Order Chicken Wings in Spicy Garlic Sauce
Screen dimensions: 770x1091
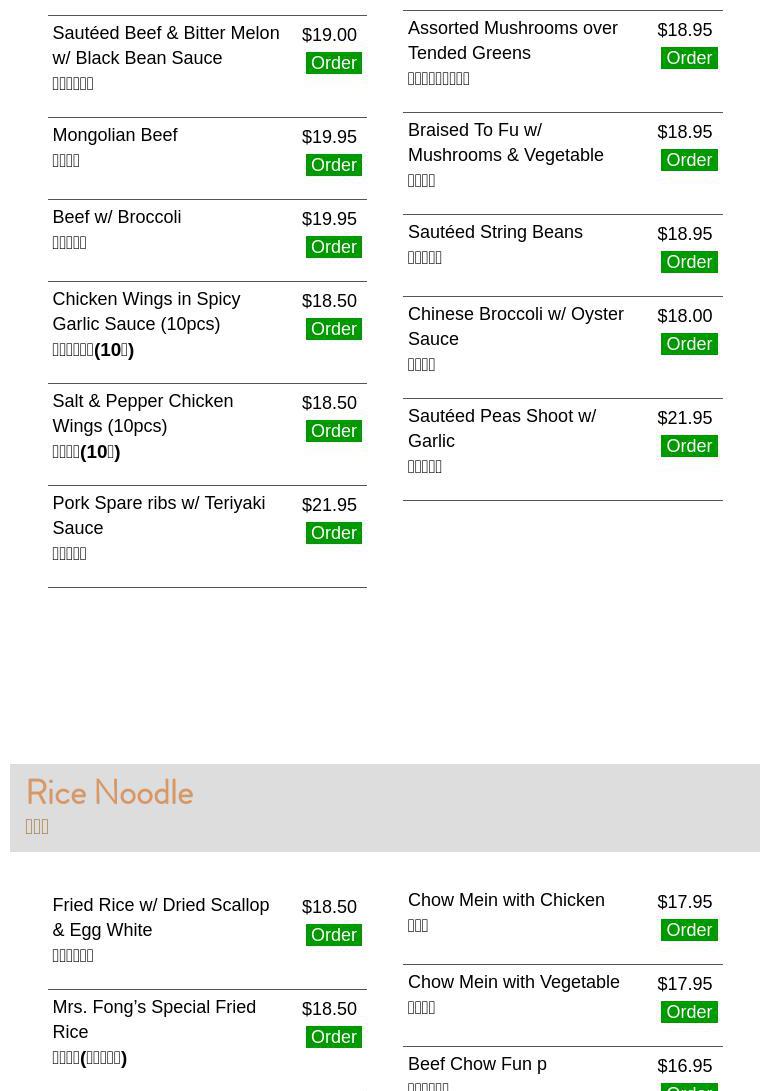pos(333,329)
